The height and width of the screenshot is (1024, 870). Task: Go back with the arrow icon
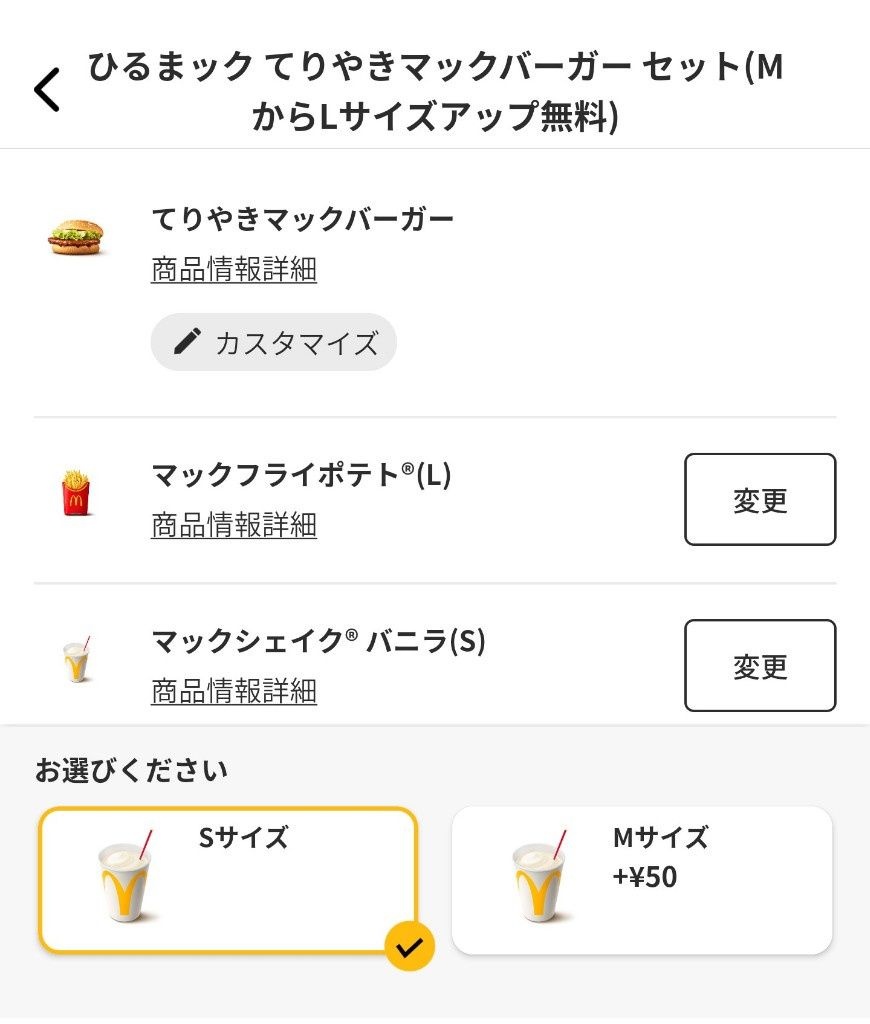tap(47, 90)
